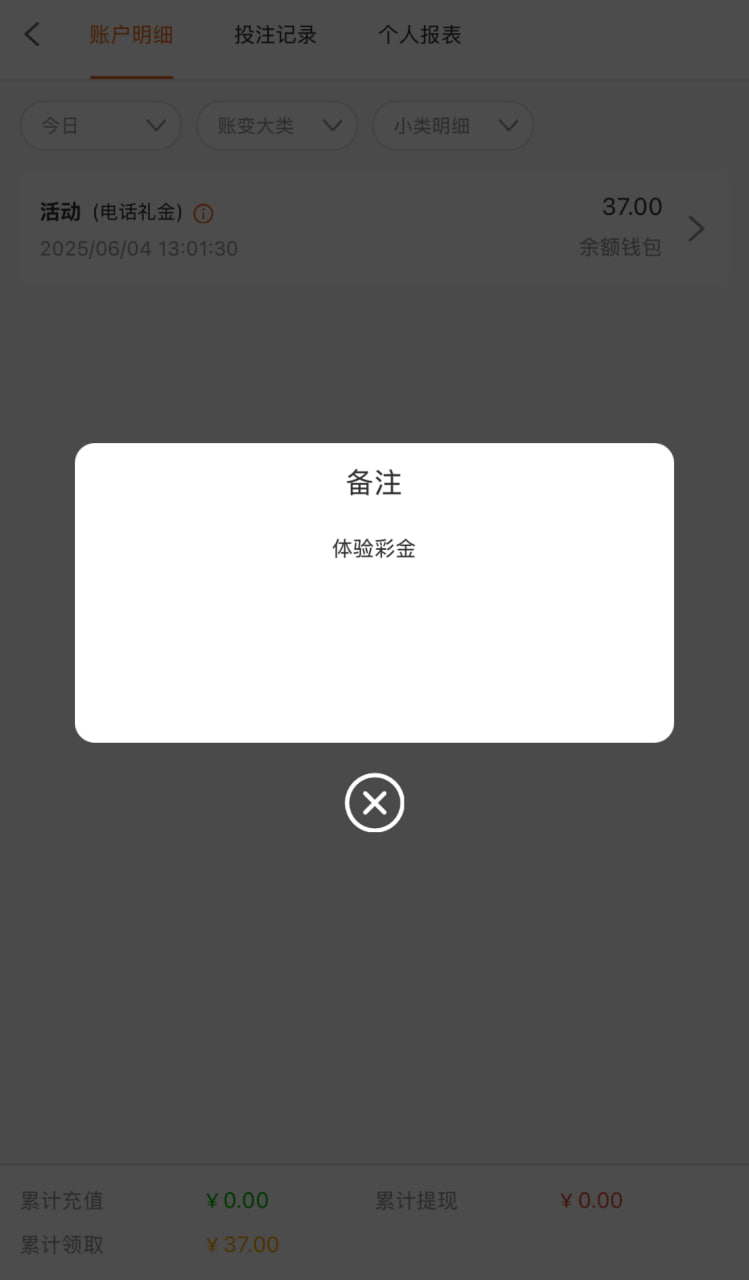
Task: Expand the 小类明细 dropdown
Action: pyautogui.click(x=453, y=126)
